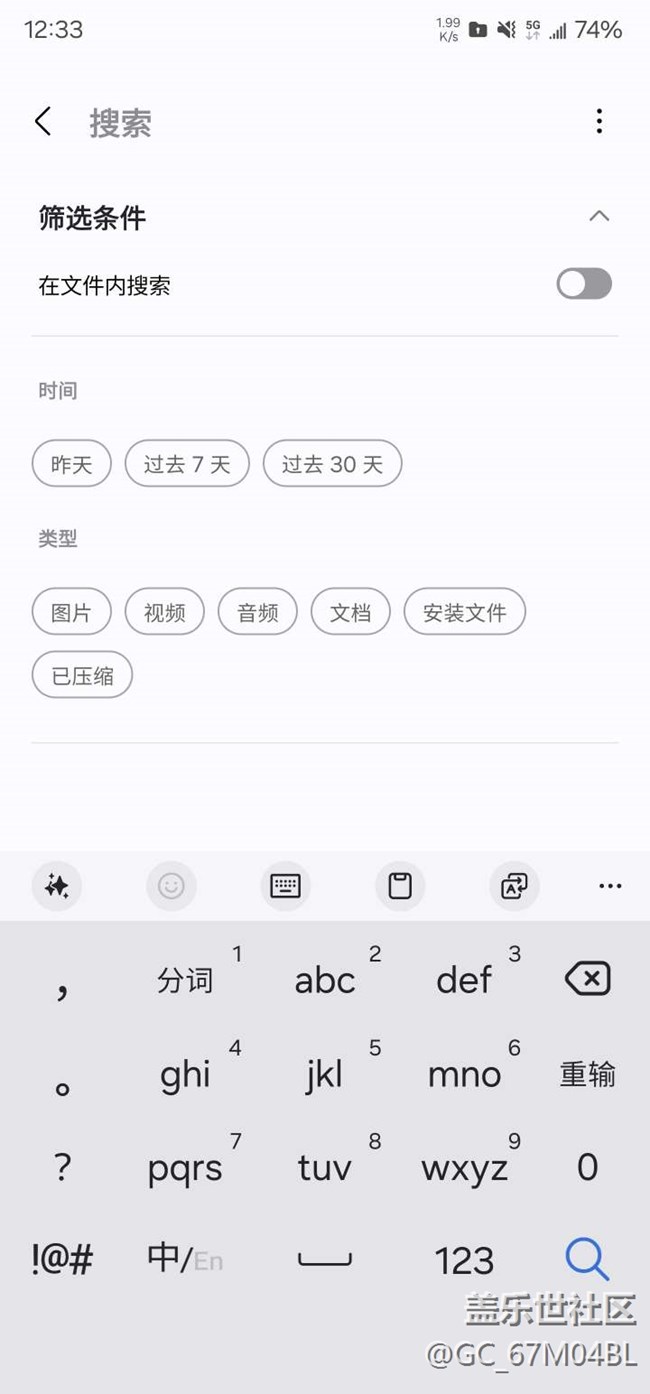Open the keyboard emoji panel
This screenshot has width=650, height=1394.
(171, 886)
